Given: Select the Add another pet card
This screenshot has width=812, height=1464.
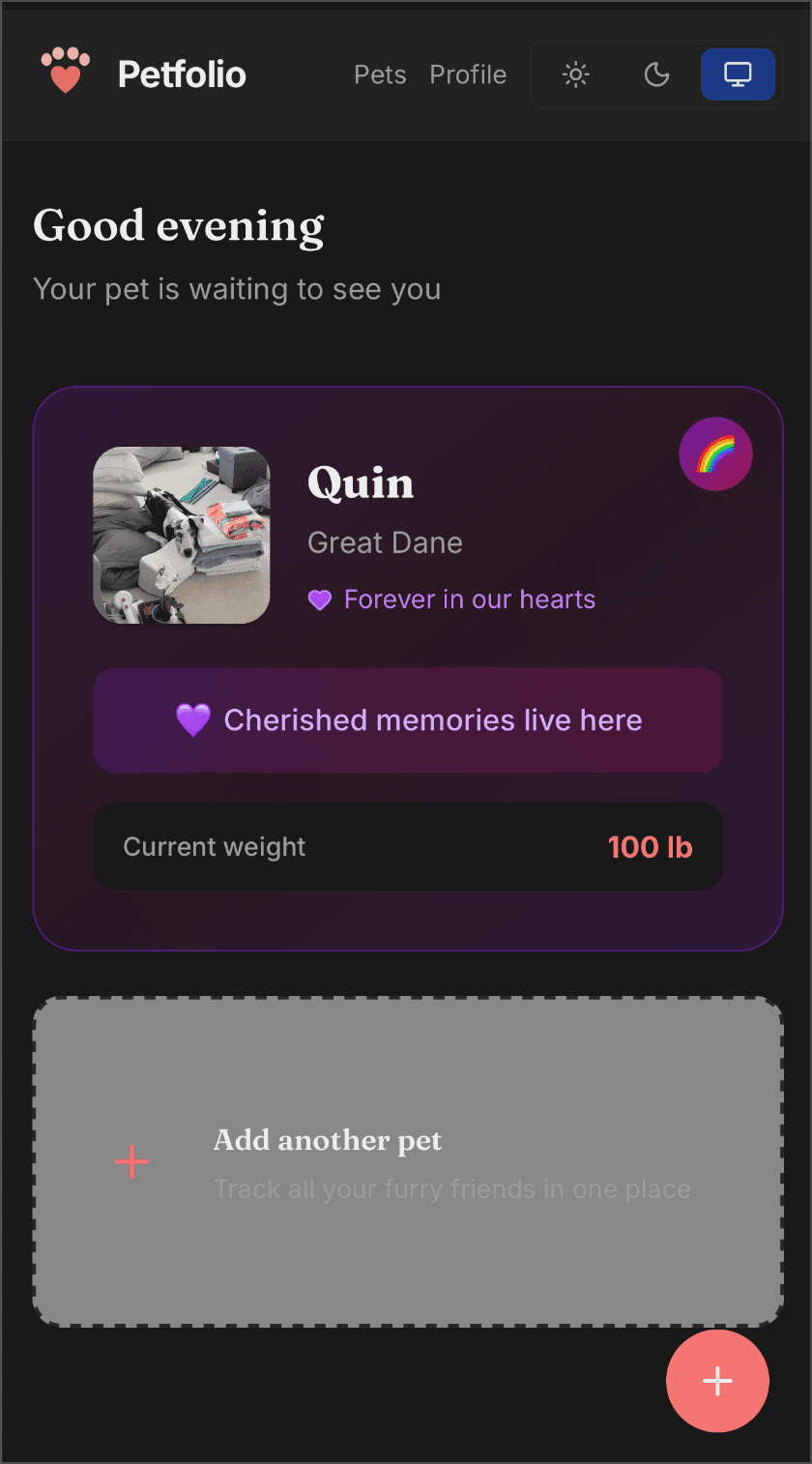Looking at the screenshot, I should click(x=406, y=1161).
